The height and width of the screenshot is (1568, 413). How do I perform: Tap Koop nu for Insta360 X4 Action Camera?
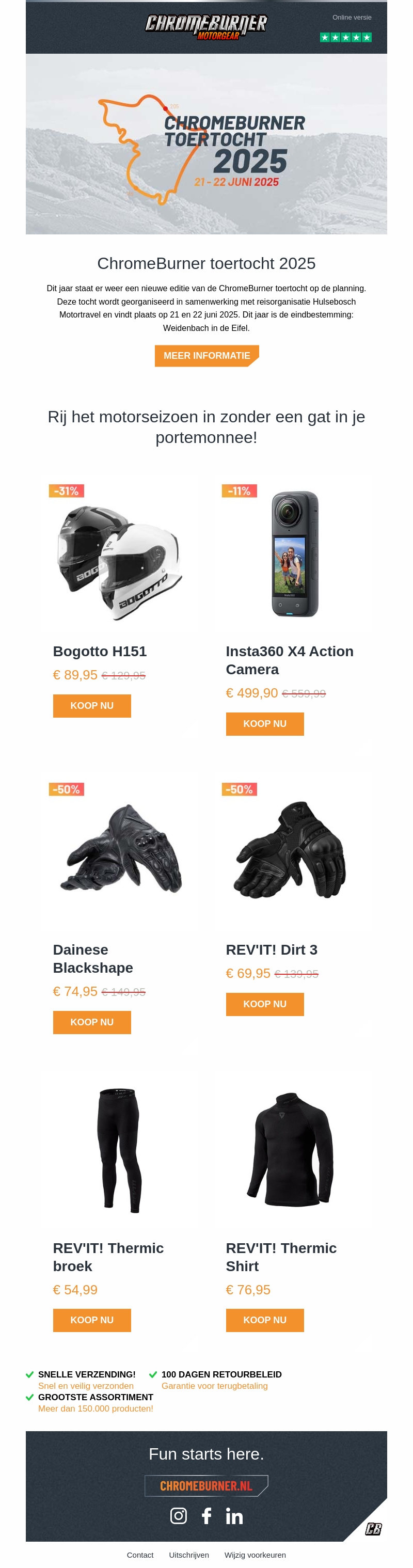[x=265, y=724]
